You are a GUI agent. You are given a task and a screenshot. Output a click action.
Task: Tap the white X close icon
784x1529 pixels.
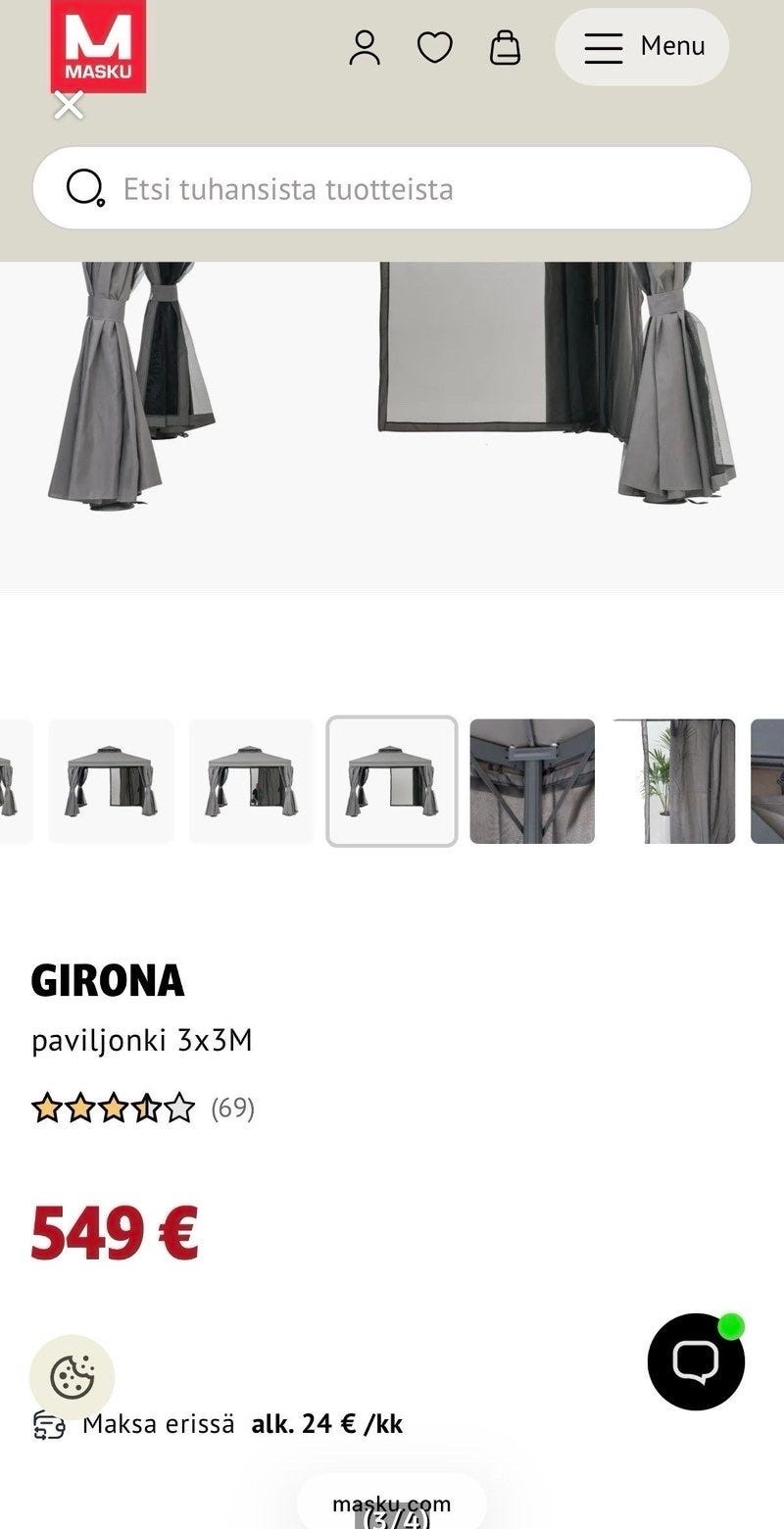[x=69, y=105]
